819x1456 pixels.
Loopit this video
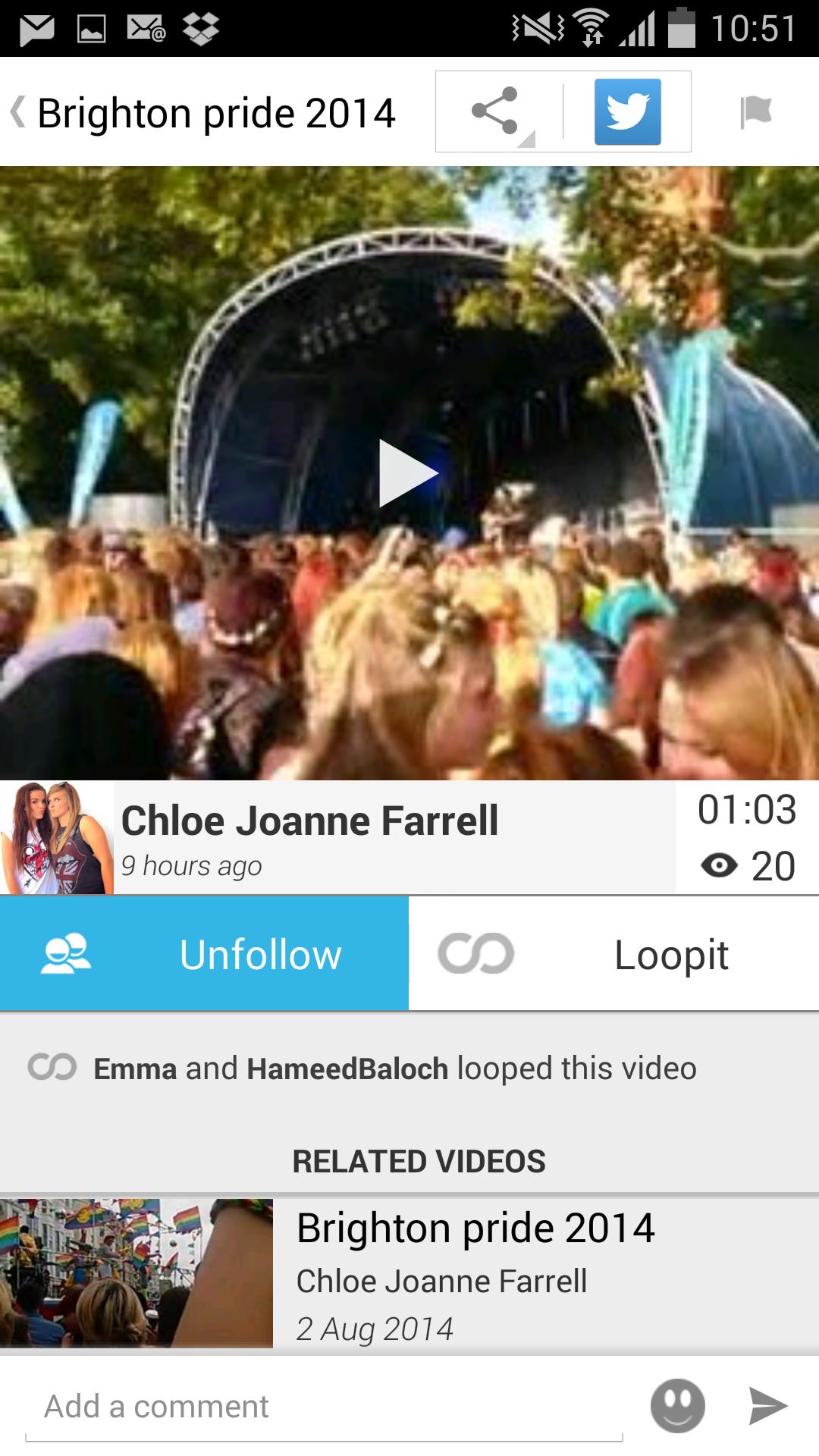[x=614, y=954]
